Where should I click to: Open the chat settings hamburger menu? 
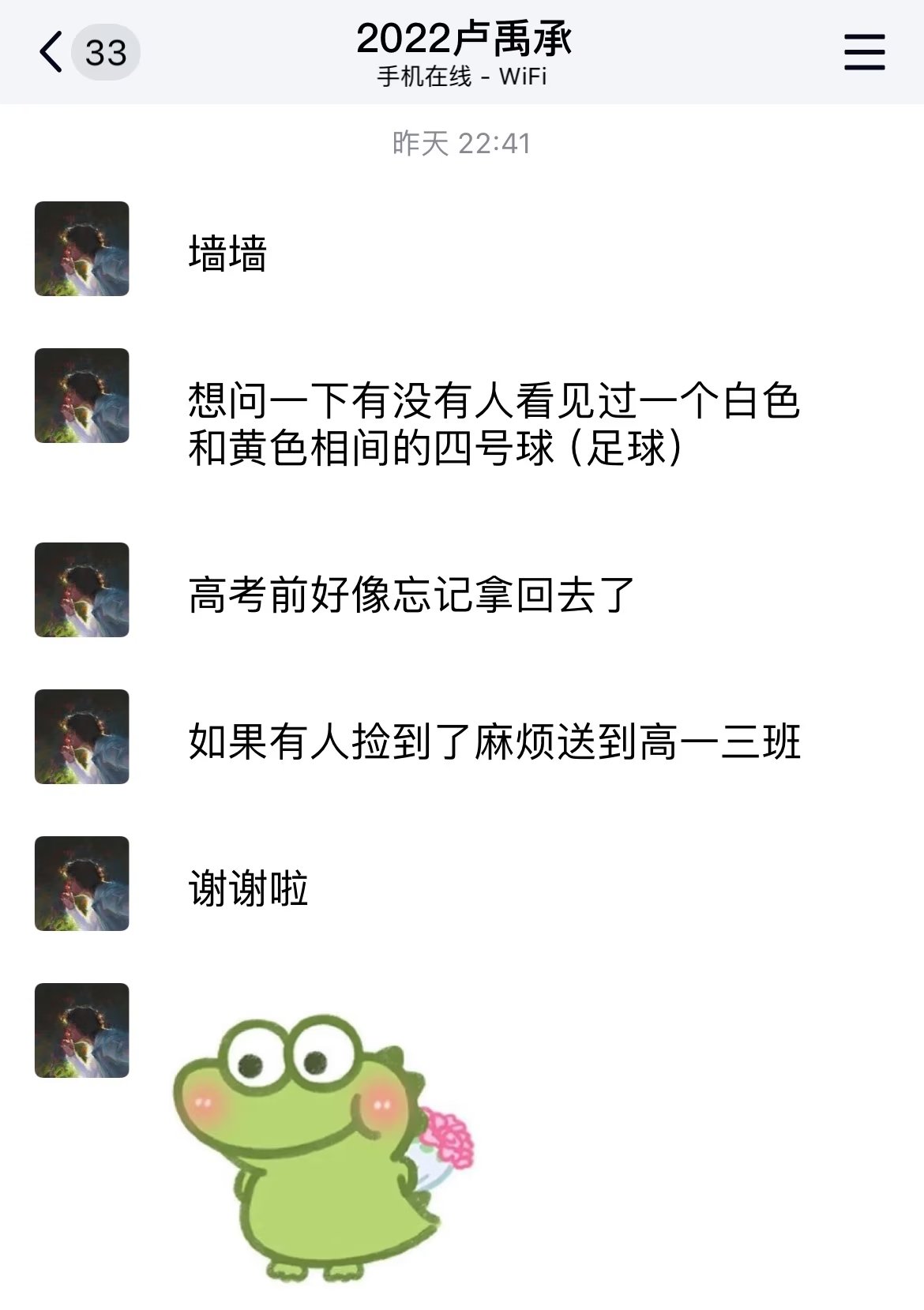coord(864,52)
